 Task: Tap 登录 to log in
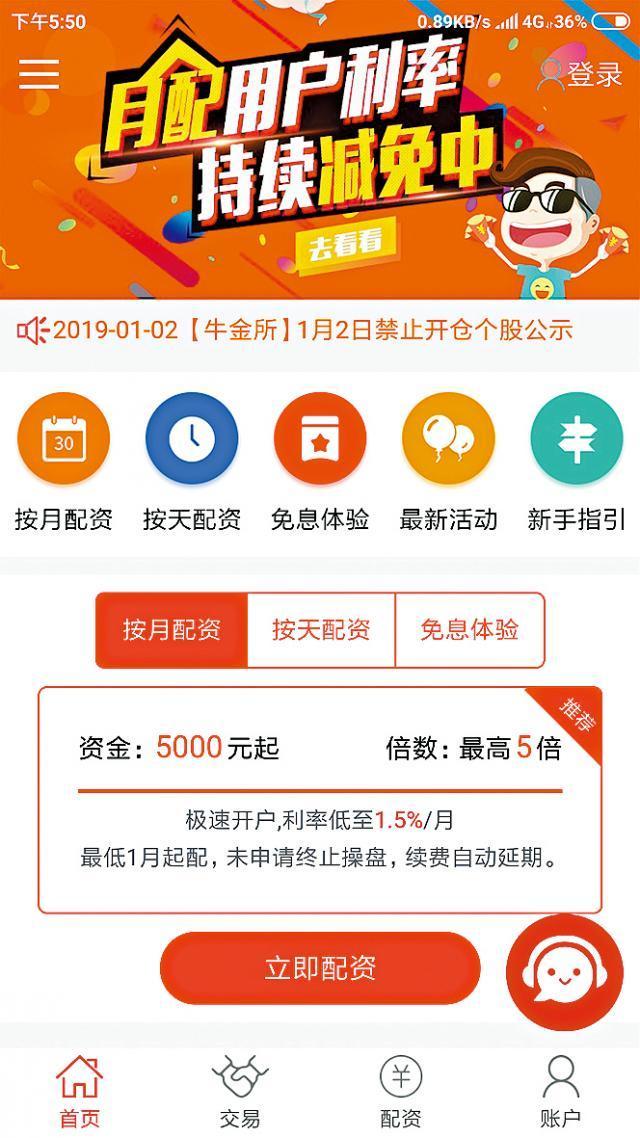pyautogui.click(x=580, y=73)
